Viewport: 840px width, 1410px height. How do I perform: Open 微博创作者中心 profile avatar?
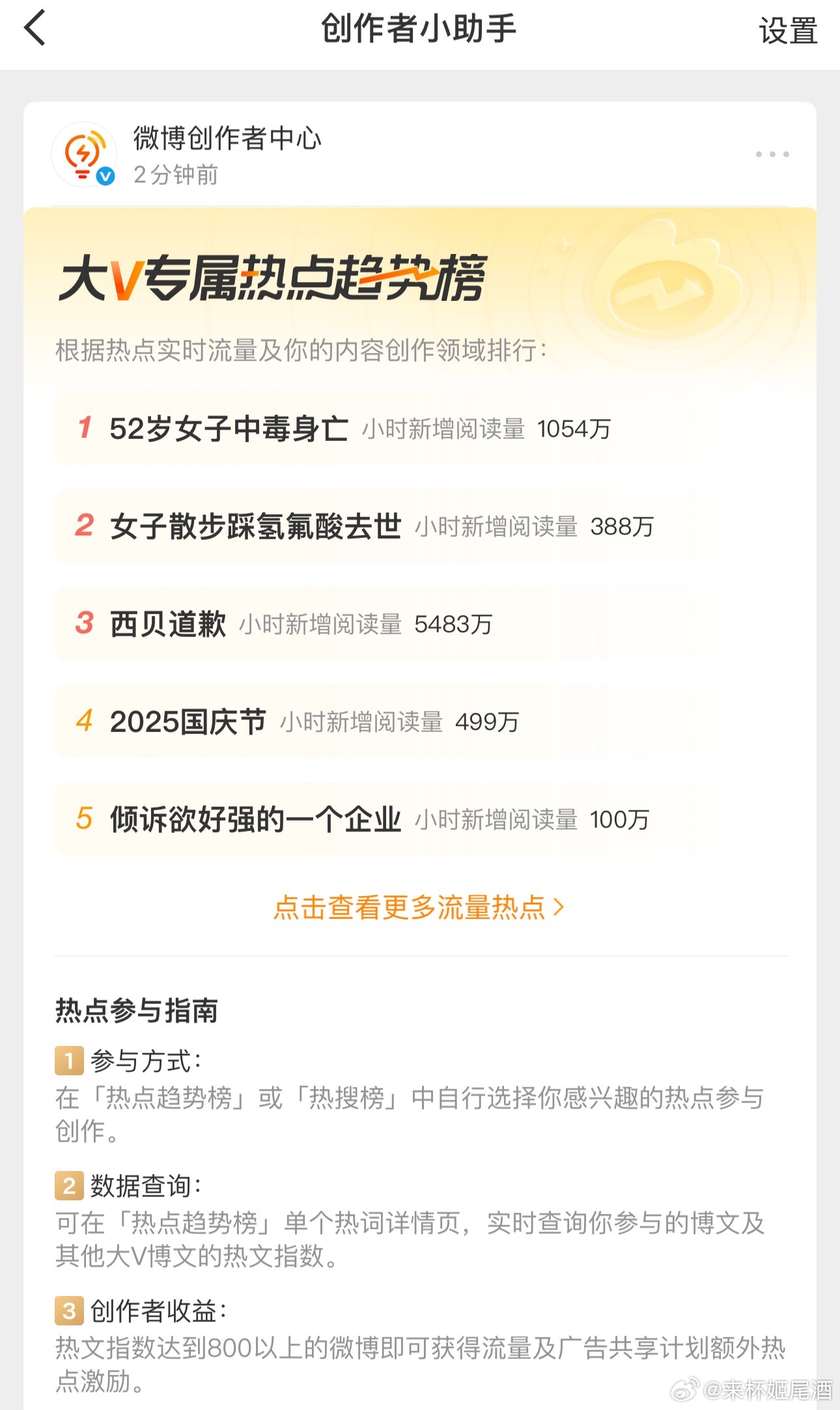point(84,155)
